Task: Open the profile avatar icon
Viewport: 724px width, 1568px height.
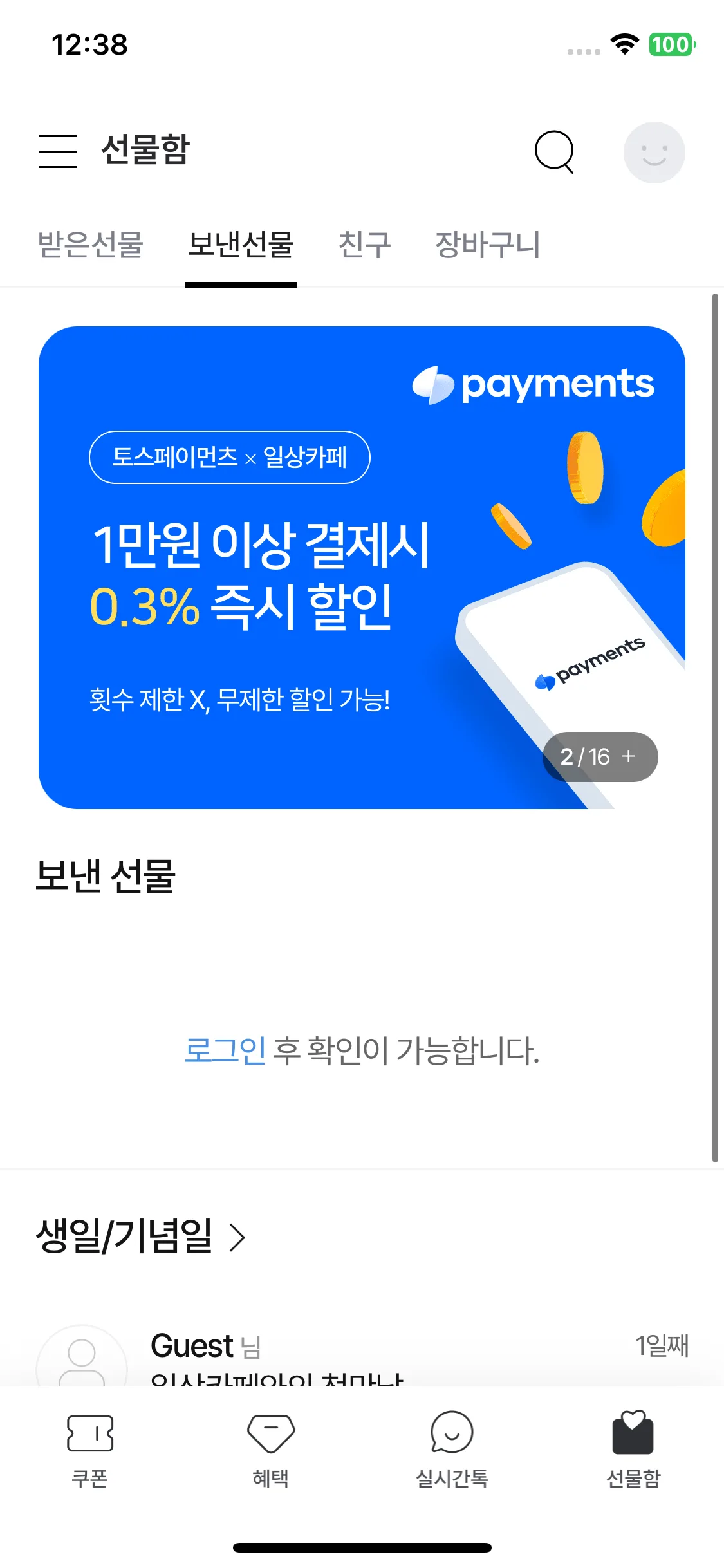Action: click(654, 153)
